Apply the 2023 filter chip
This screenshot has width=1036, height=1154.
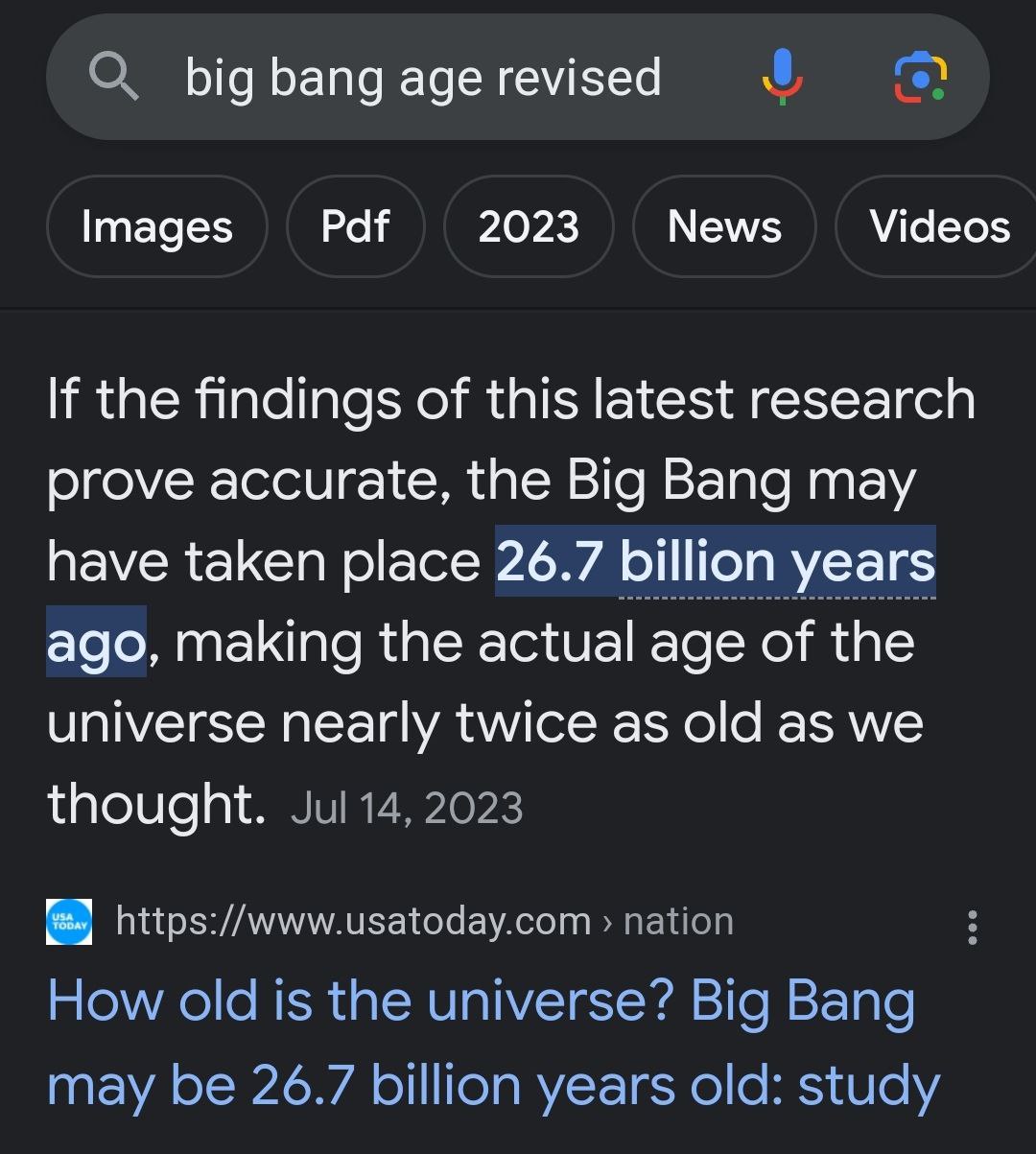pyautogui.click(x=529, y=227)
